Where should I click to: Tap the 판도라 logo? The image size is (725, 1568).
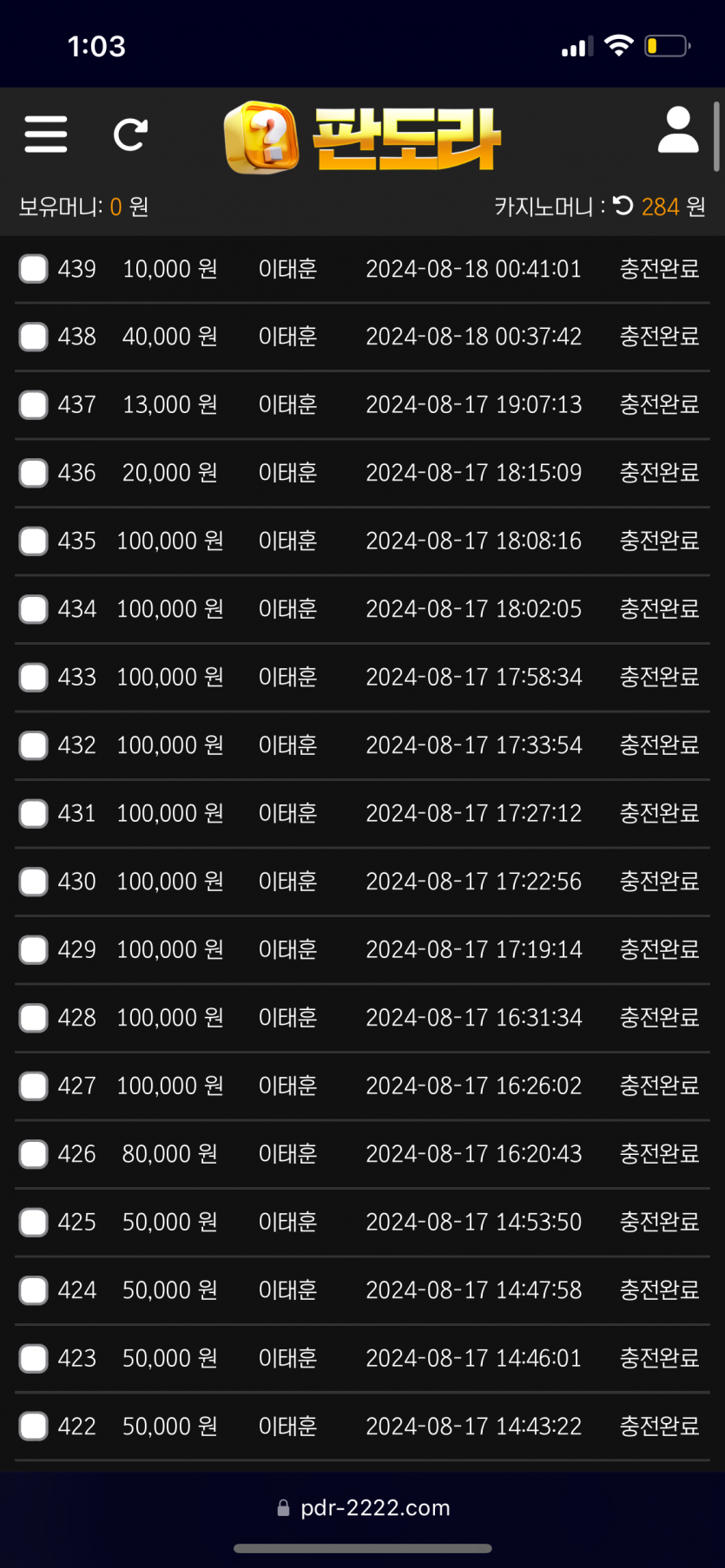point(362,138)
